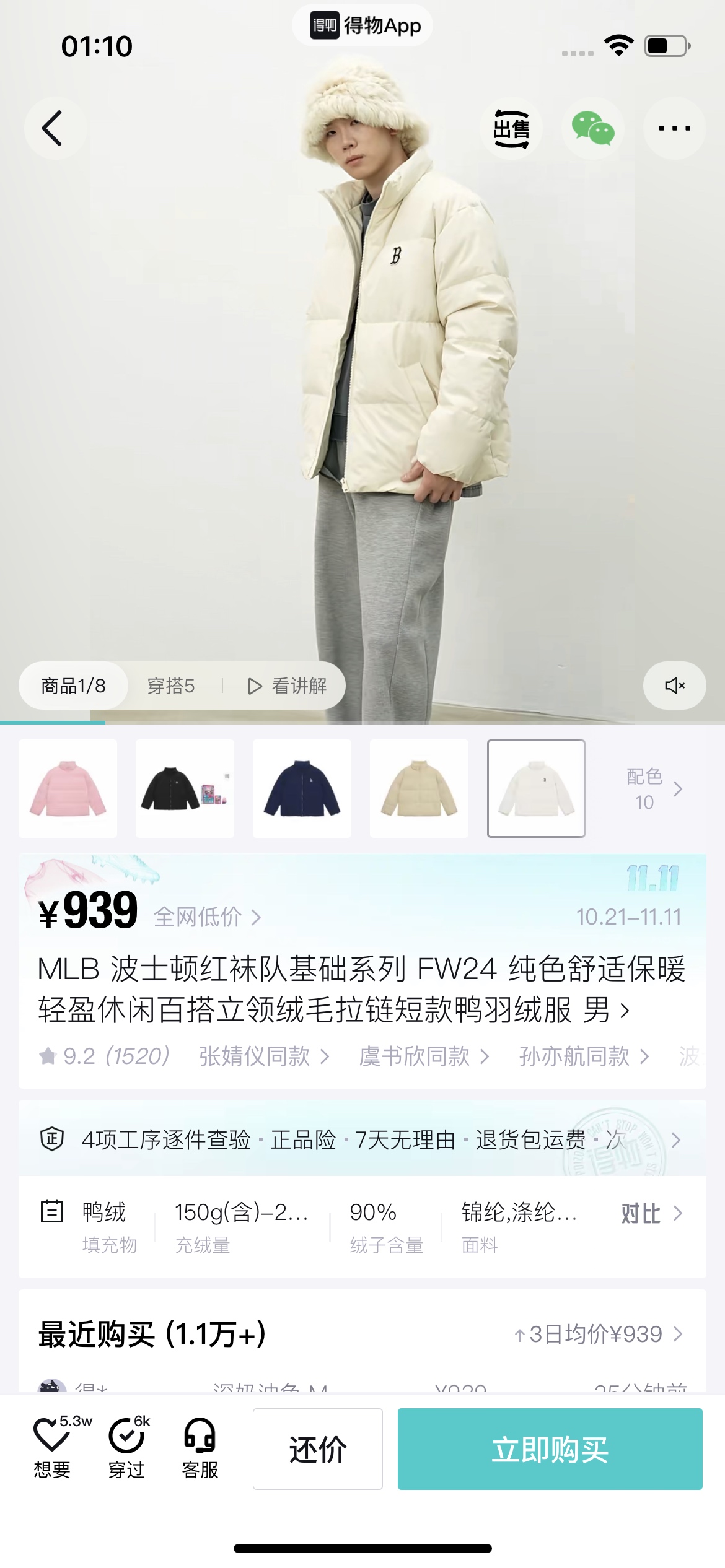Pick the beige jacket color
The image size is (725, 1568).
(x=419, y=789)
